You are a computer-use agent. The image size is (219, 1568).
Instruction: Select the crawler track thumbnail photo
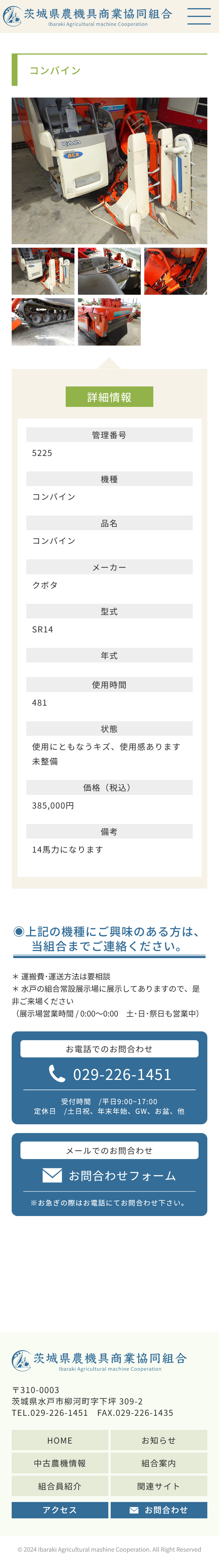click(x=43, y=321)
